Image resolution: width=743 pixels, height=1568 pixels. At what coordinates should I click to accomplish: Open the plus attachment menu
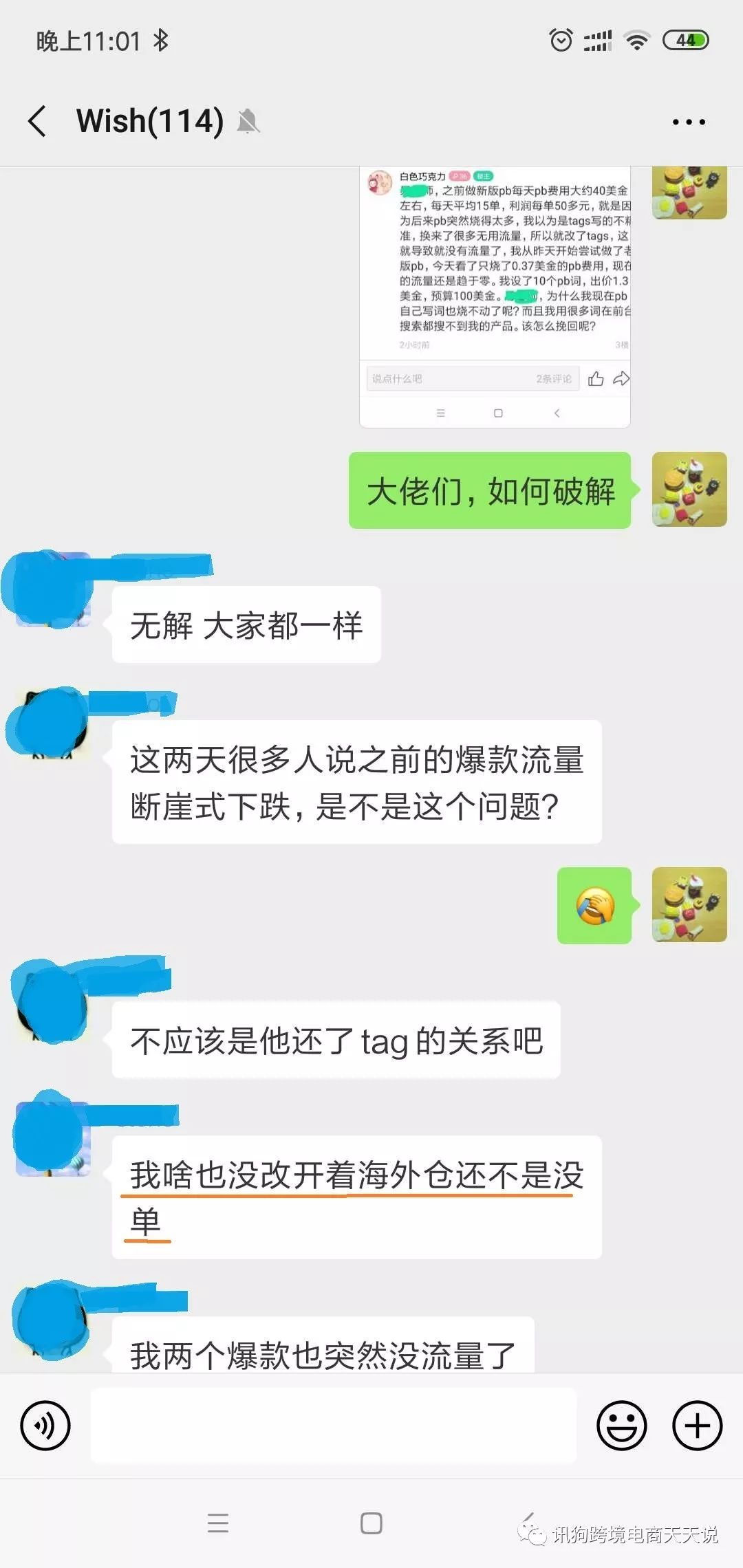(697, 1426)
